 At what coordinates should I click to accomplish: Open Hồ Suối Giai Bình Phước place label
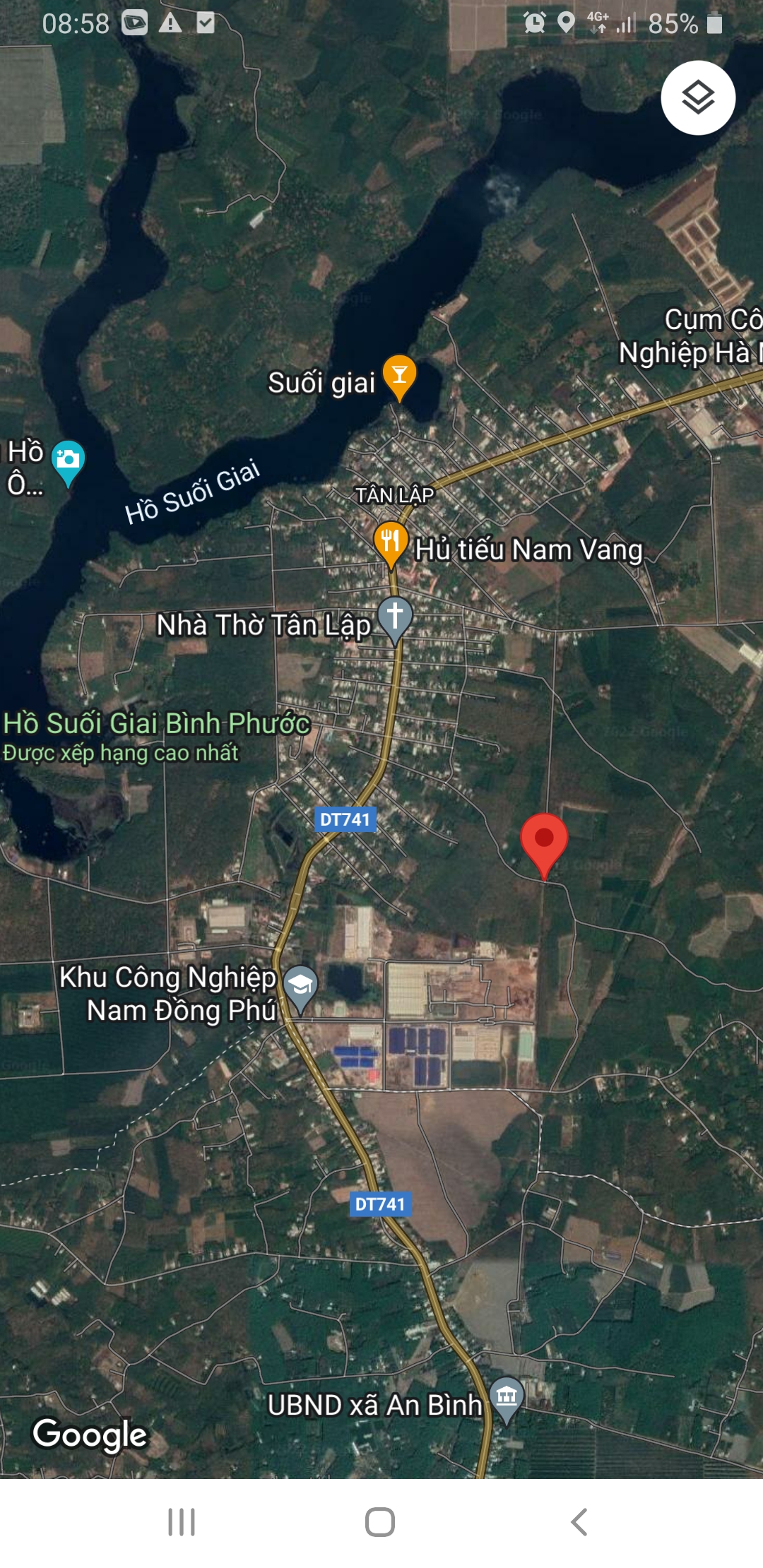click(156, 724)
